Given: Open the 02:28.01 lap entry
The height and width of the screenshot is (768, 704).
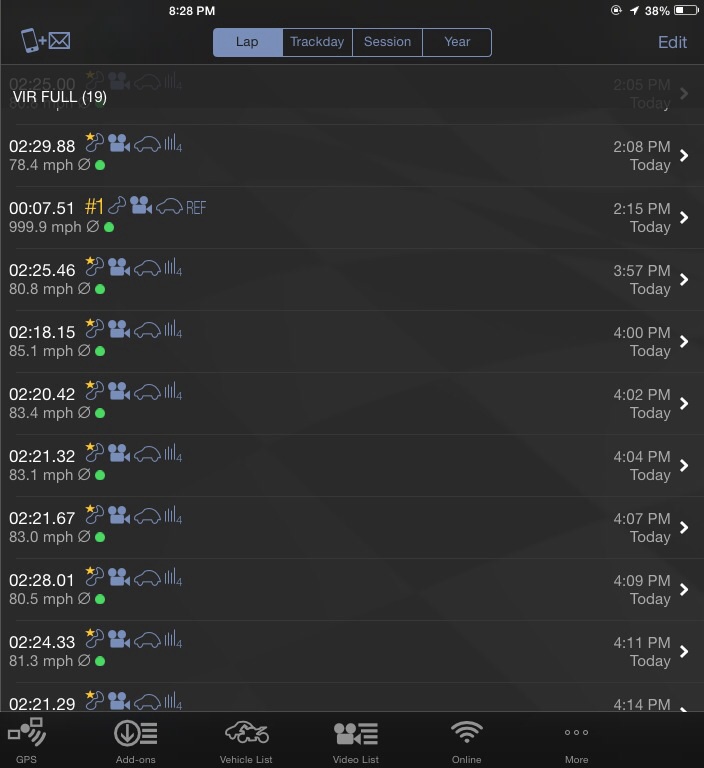Looking at the screenshot, I should (x=350, y=589).
